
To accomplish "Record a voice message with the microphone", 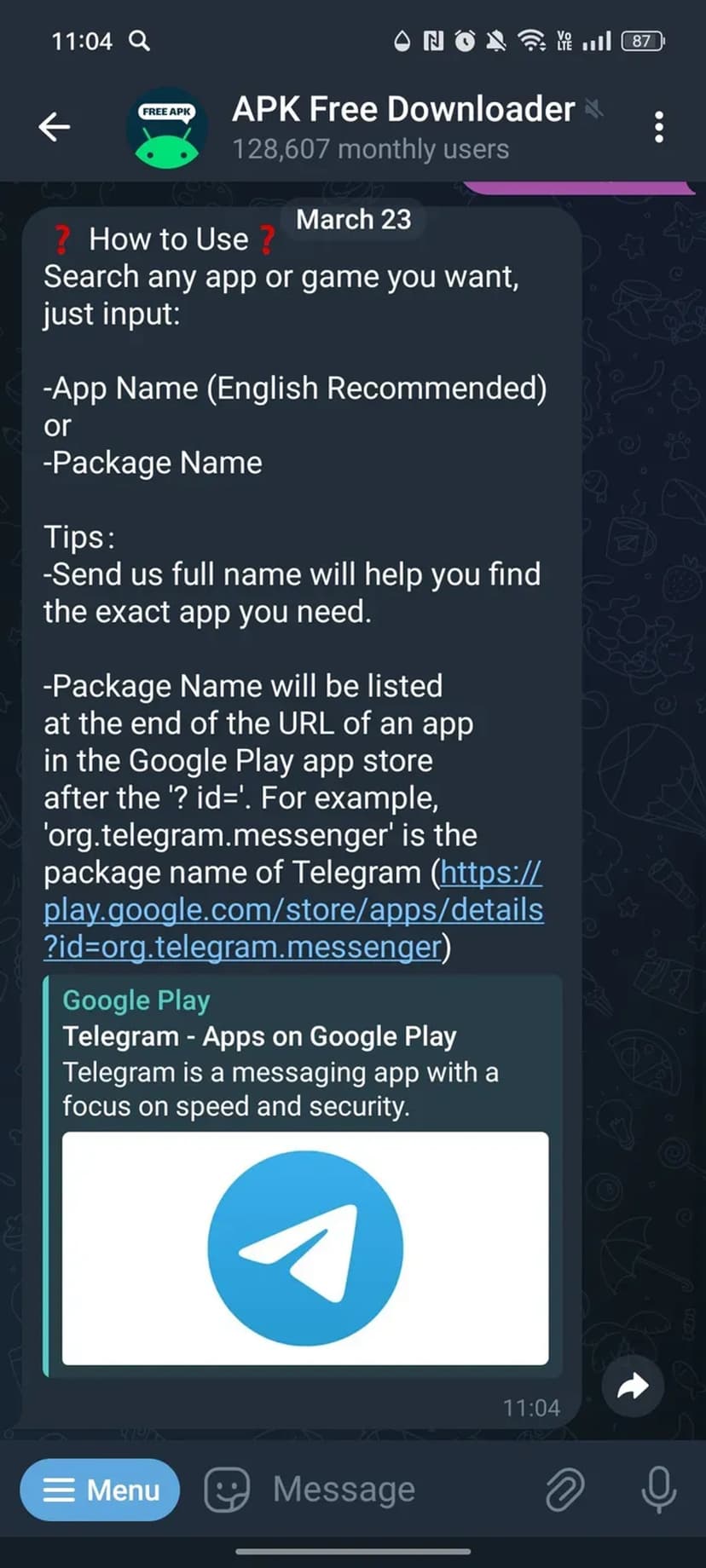I will tap(658, 1490).
